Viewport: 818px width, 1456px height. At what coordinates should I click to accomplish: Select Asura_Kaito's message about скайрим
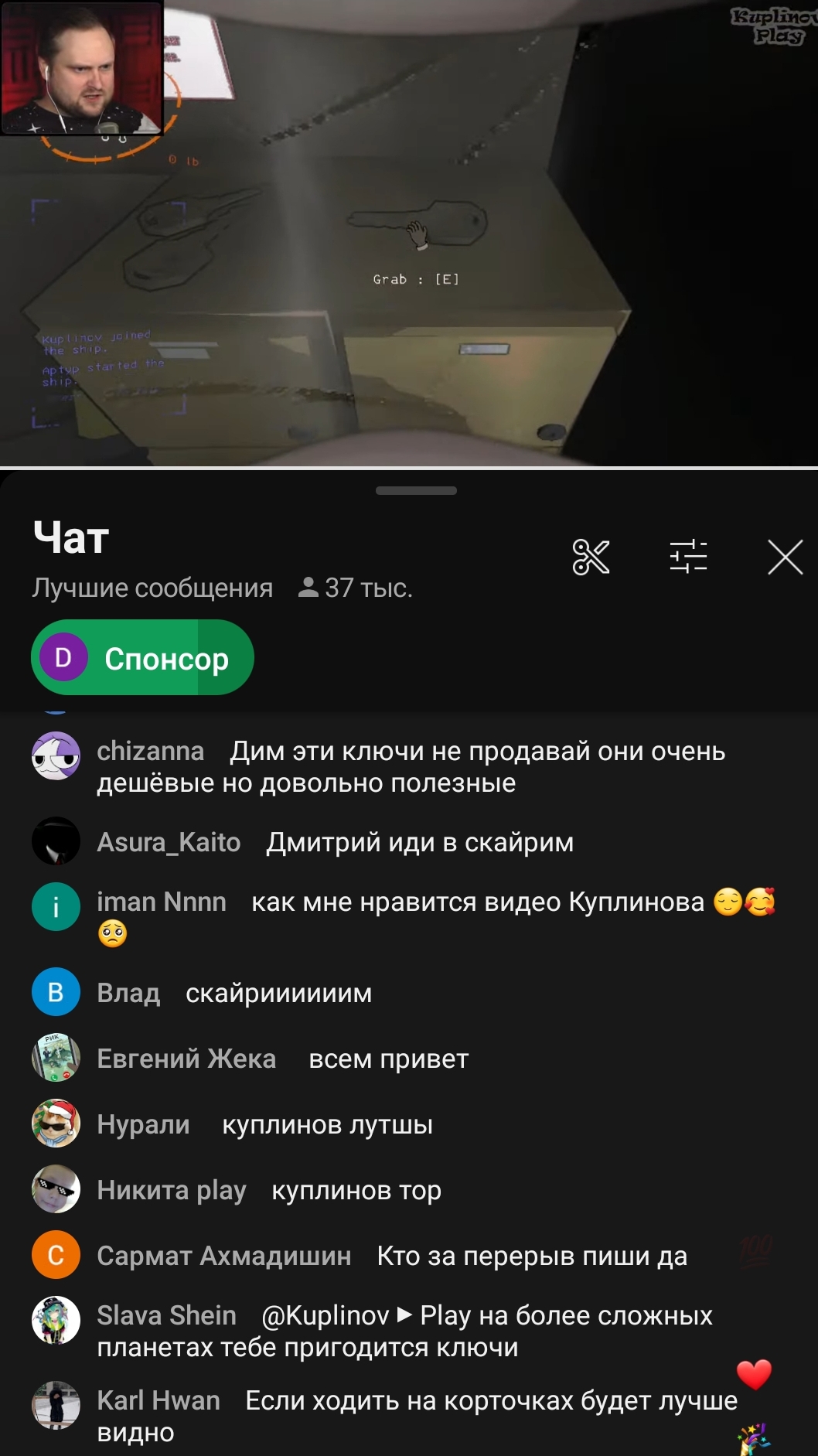(409, 841)
